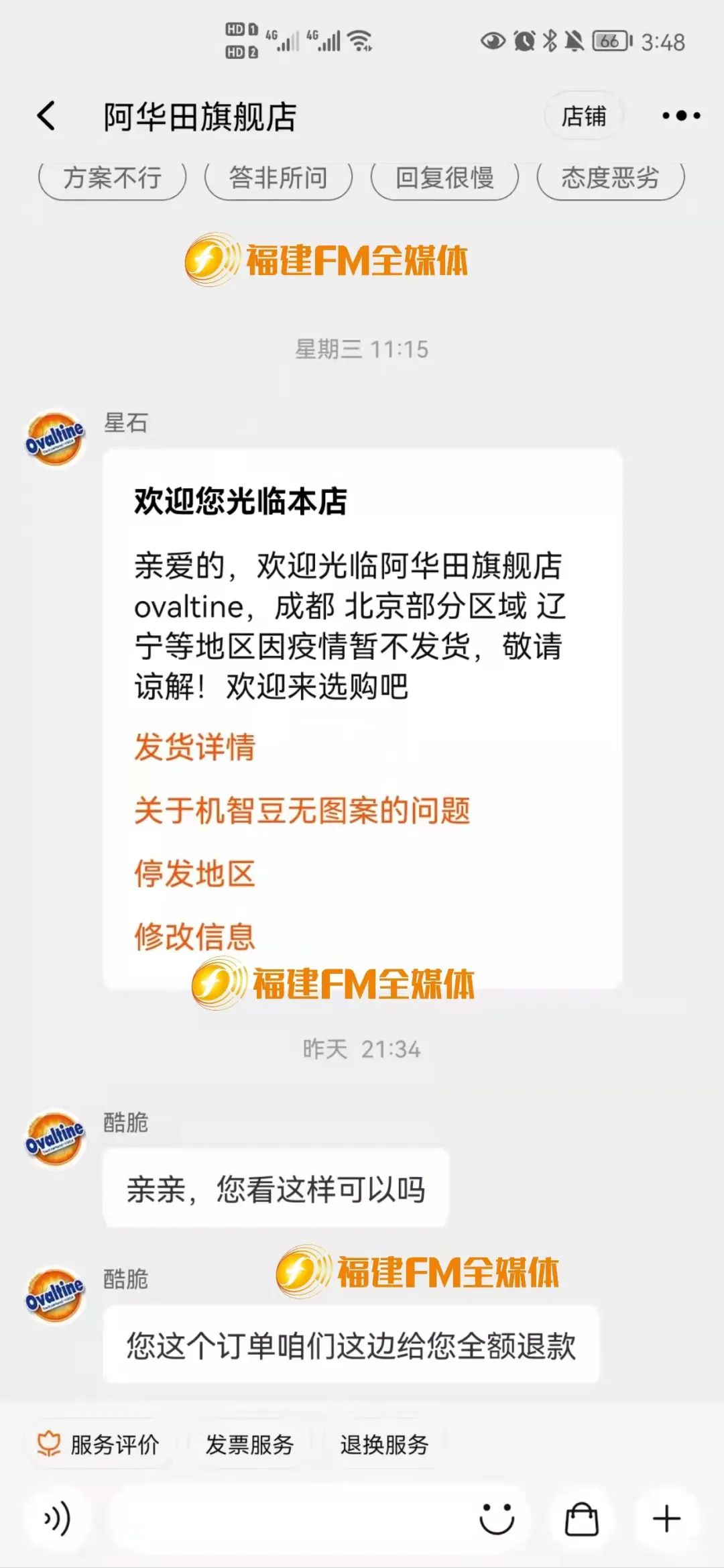Open 退换服务 return service
Viewport: 724px width, 1568px height.
coord(384,1445)
